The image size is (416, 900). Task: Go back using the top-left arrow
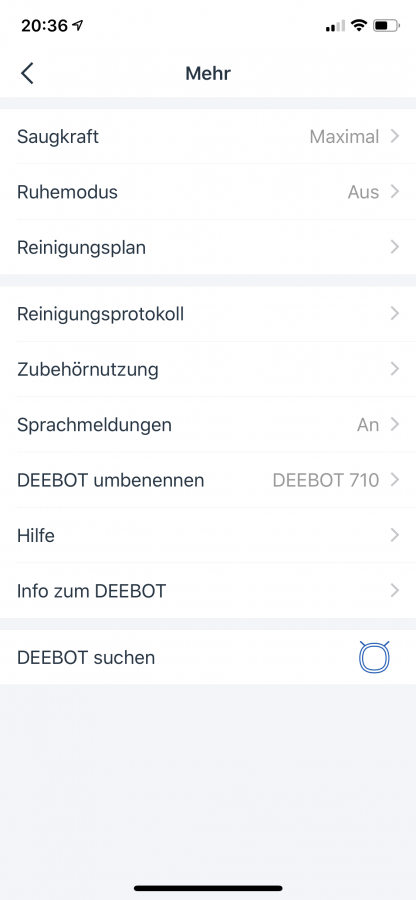[27, 73]
